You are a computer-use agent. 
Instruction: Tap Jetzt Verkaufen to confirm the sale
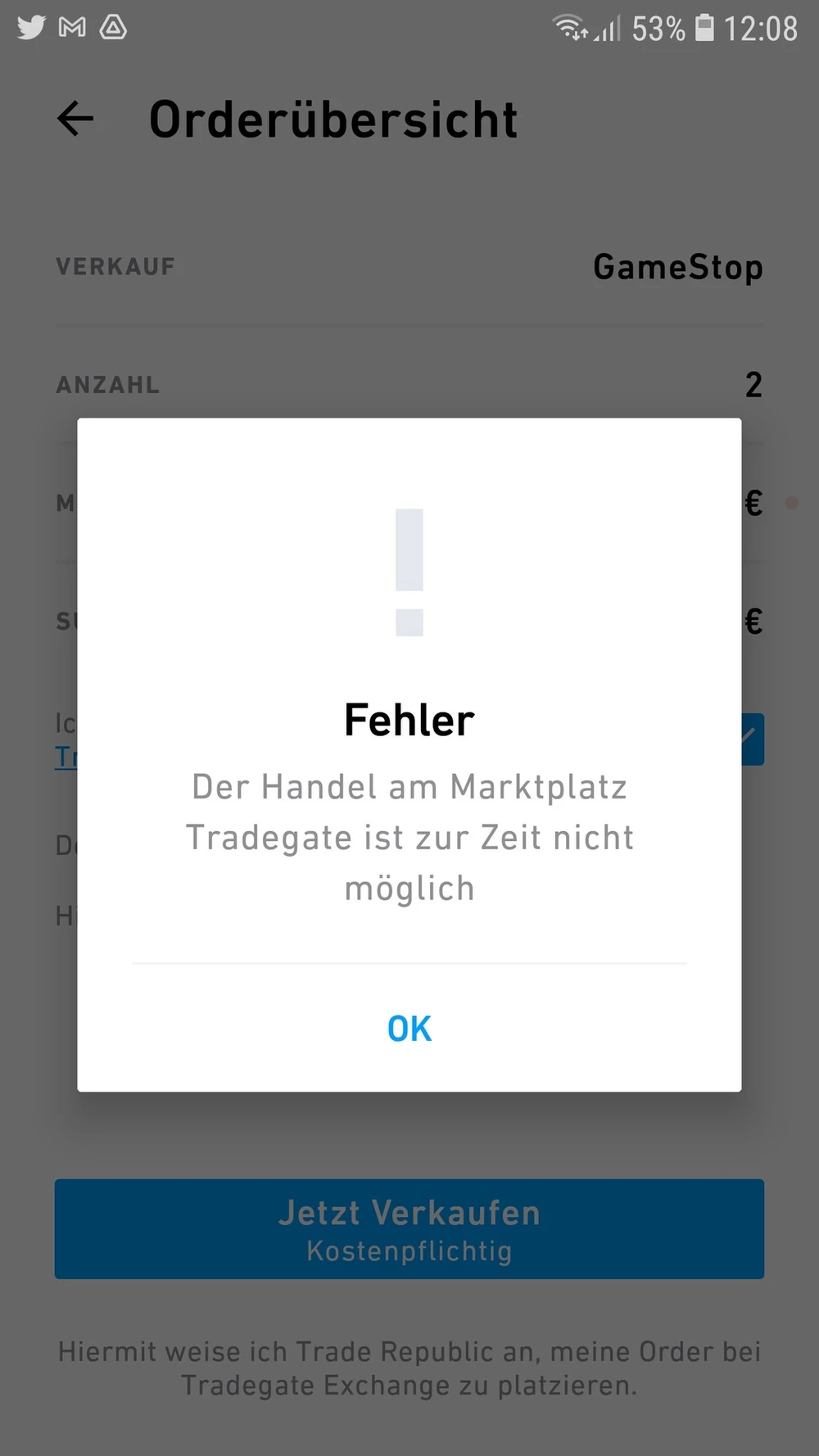pos(409,1228)
